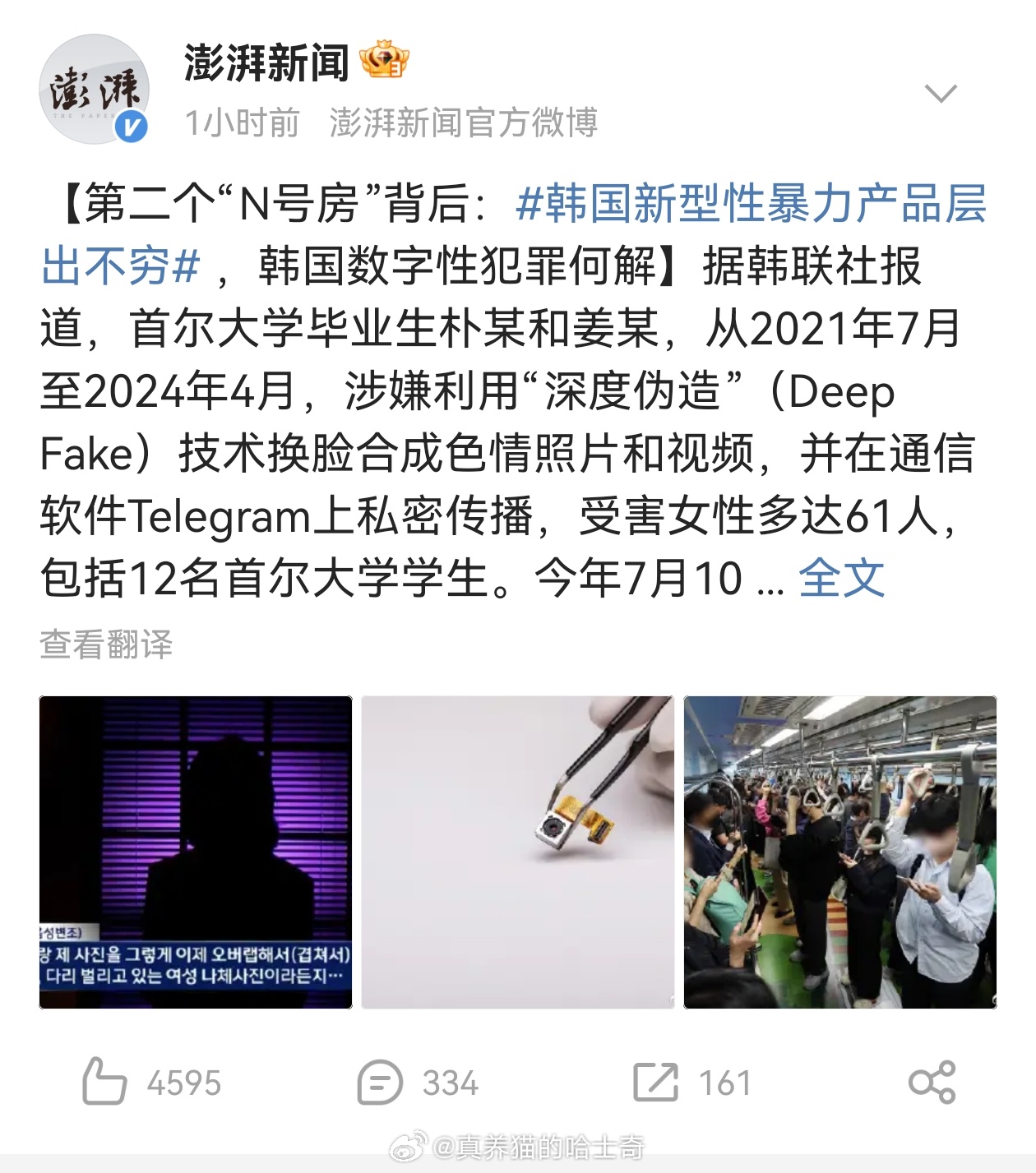Tap 查看翻译 to translate post
The image size is (1036, 1173).
pos(106,644)
